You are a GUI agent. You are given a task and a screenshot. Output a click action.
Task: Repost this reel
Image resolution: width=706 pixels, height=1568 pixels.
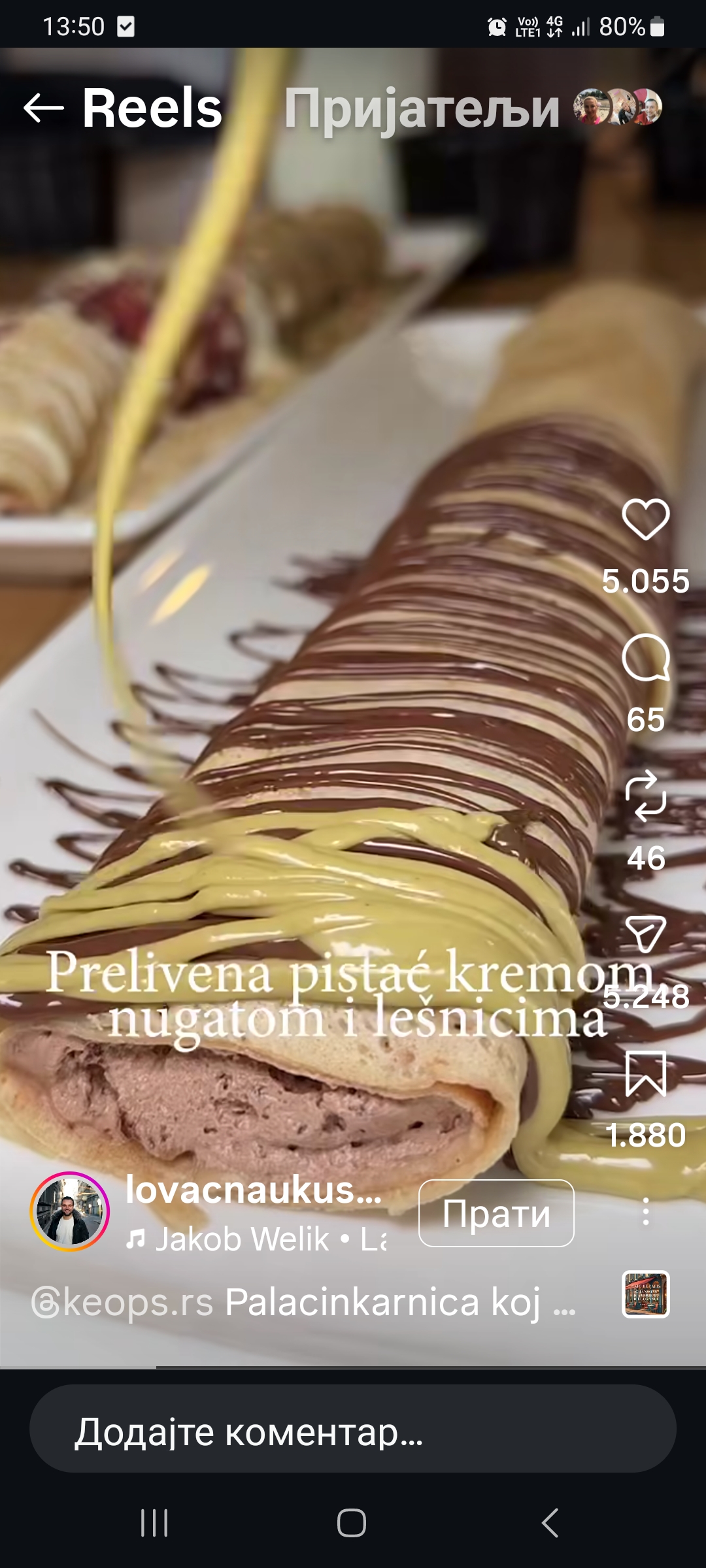point(645,796)
